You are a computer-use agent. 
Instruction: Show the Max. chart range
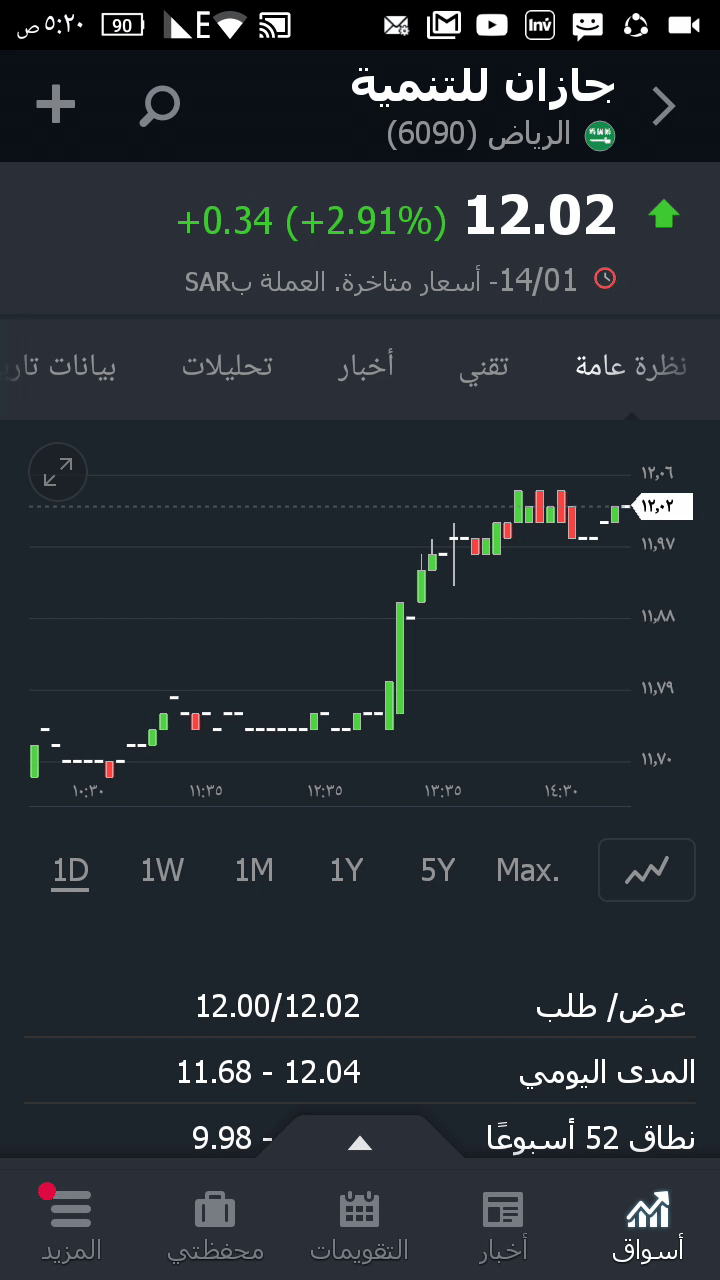click(528, 871)
